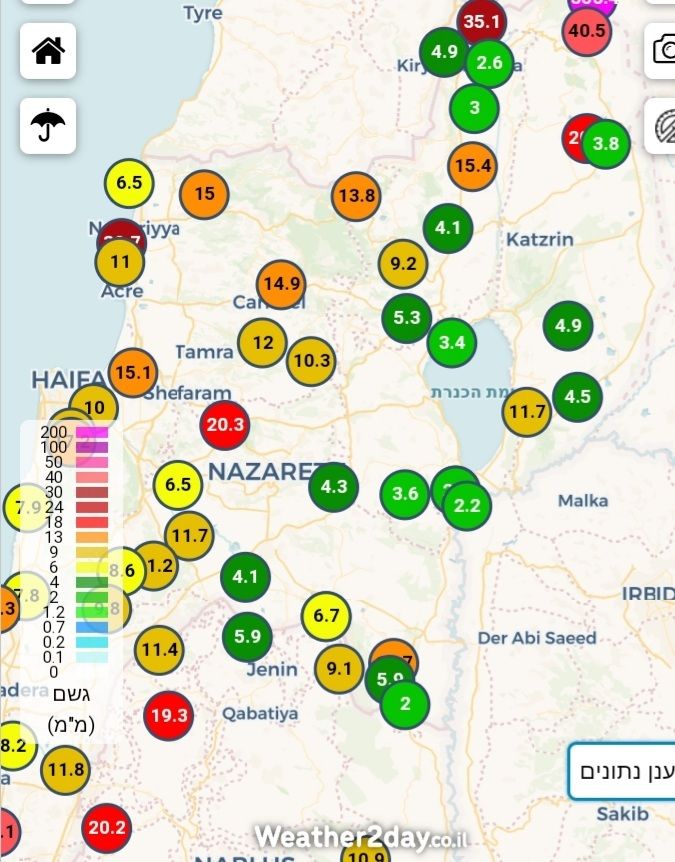675x862 pixels.
Task: Tap the 15.4 rain station marker
Action: (x=472, y=166)
